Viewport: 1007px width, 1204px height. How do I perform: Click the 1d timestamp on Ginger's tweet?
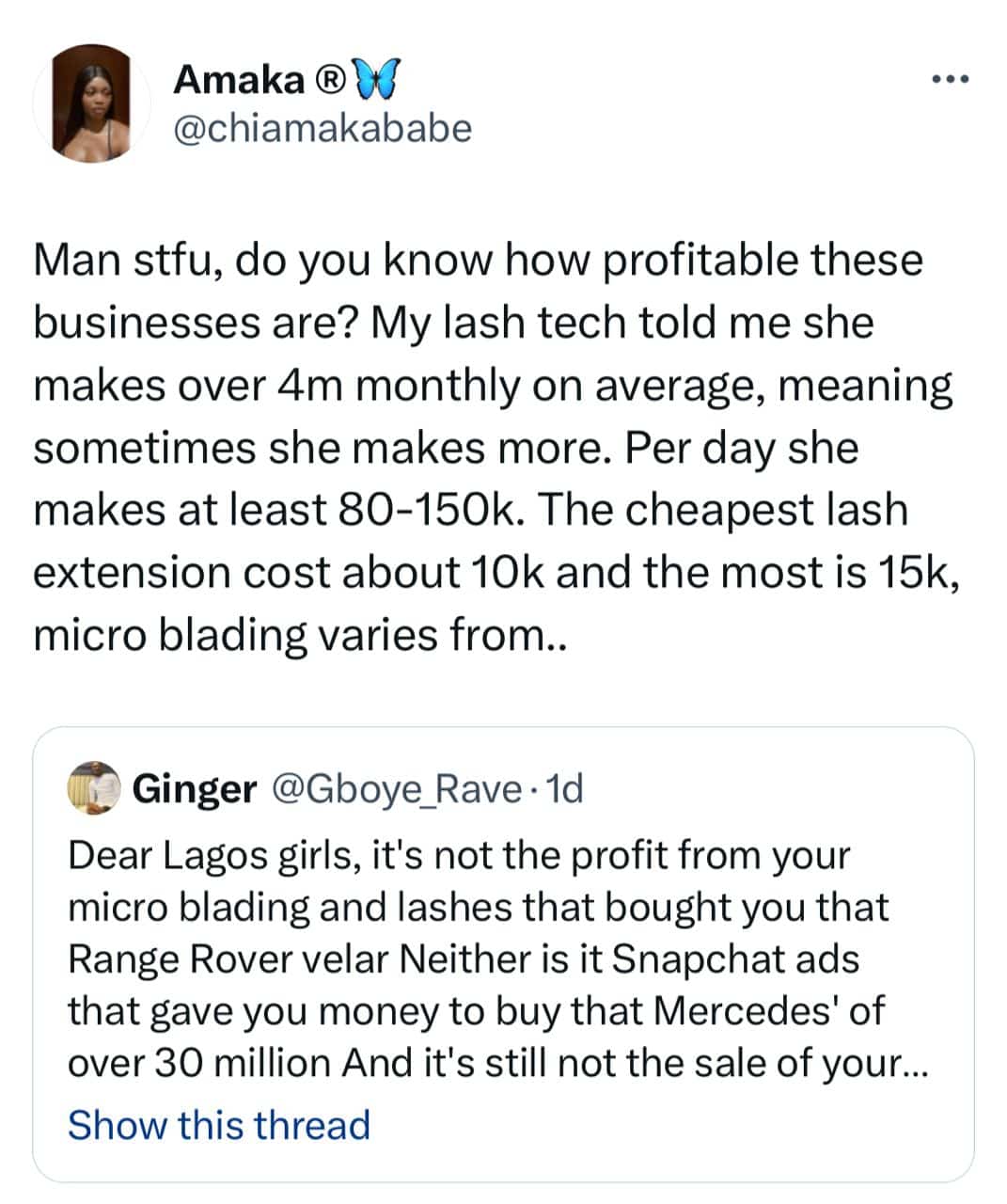[x=562, y=790]
